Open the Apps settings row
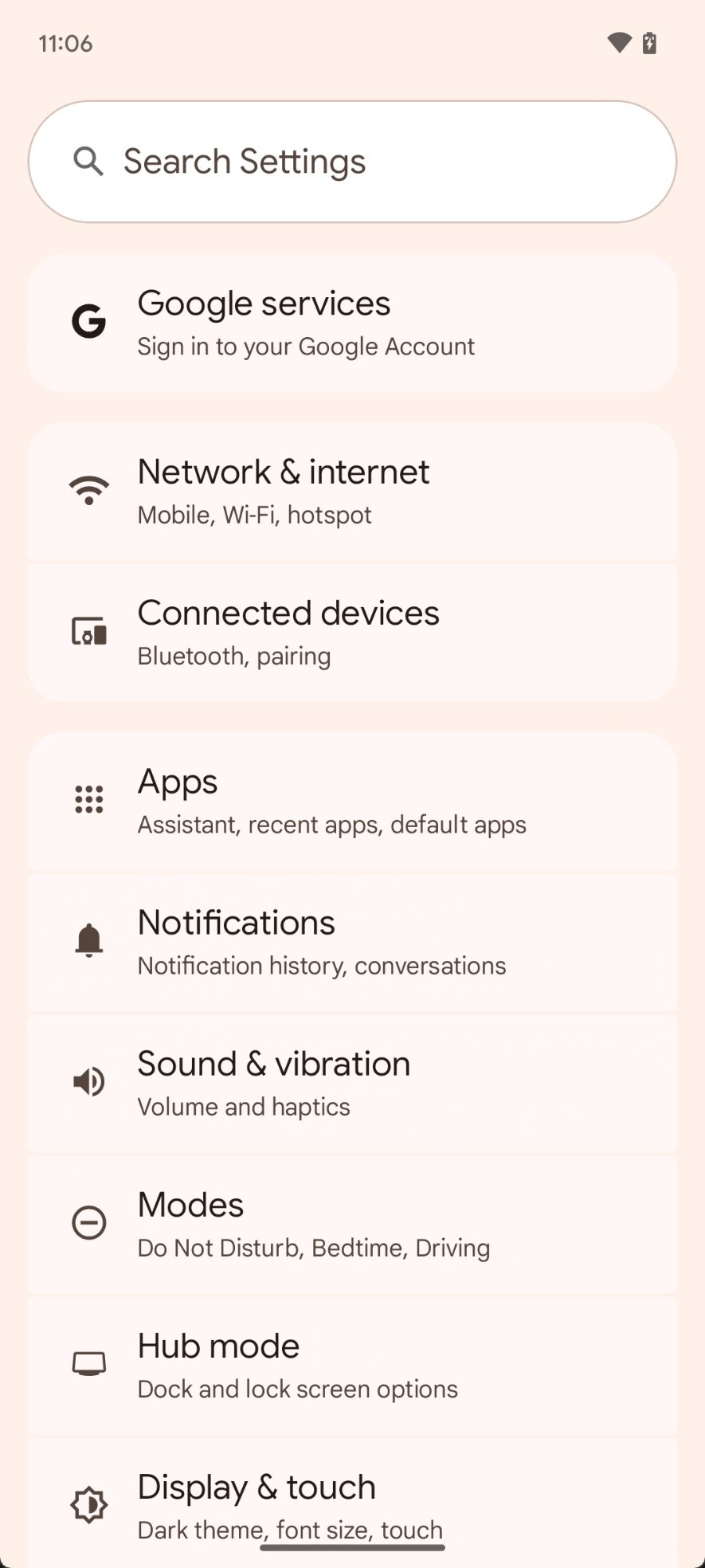 [x=352, y=801]
